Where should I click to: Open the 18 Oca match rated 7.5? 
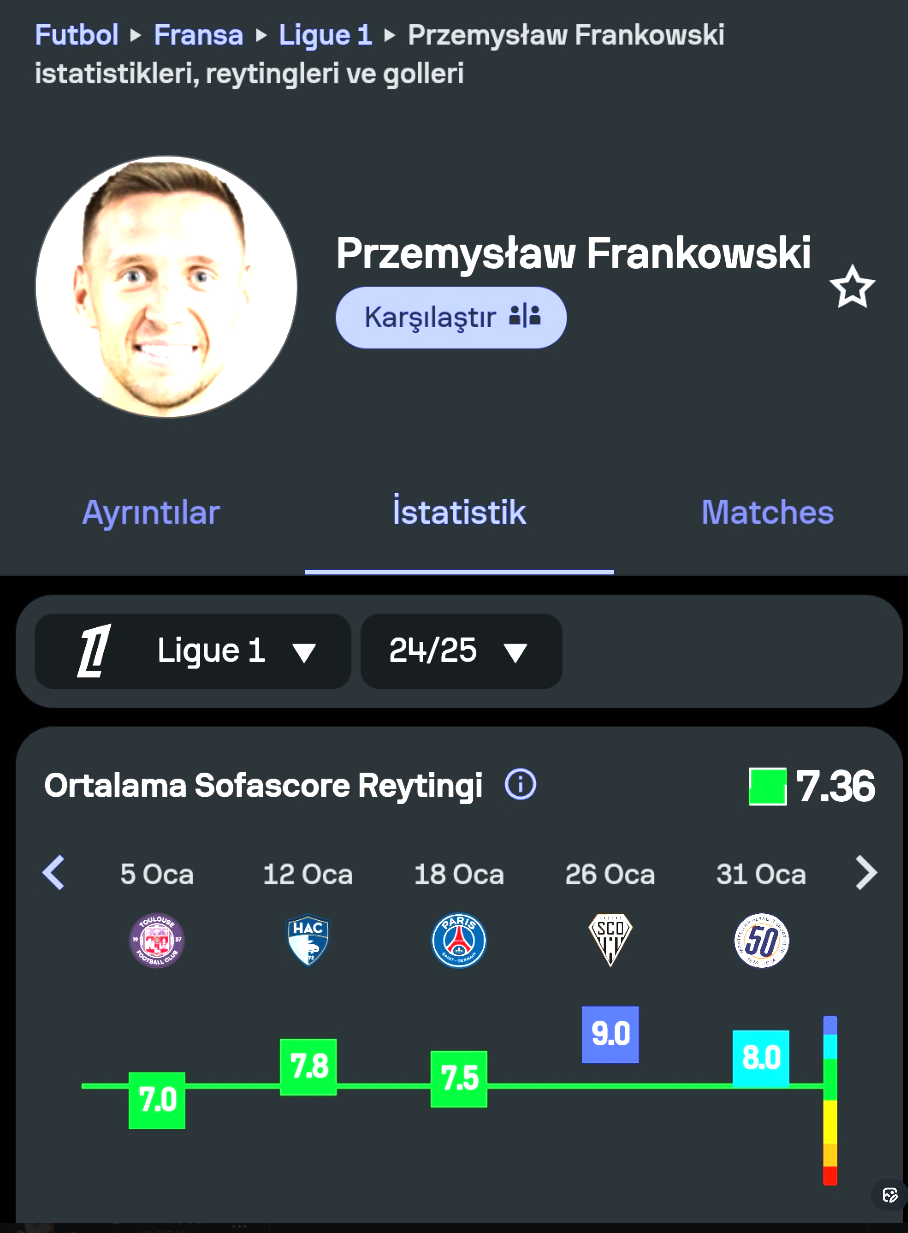click(x=459, y=1079)
